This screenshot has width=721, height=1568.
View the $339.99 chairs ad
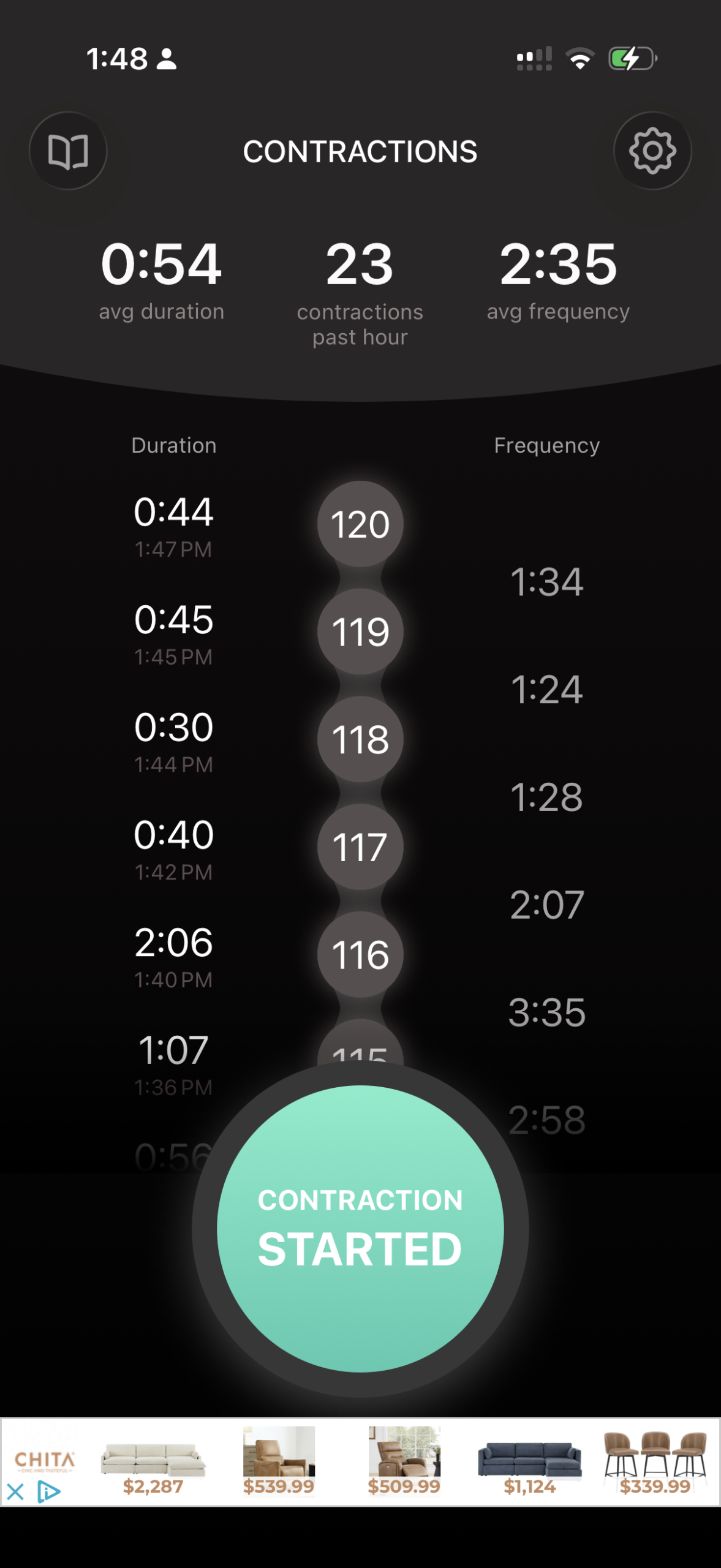[x=655, y=1462]
